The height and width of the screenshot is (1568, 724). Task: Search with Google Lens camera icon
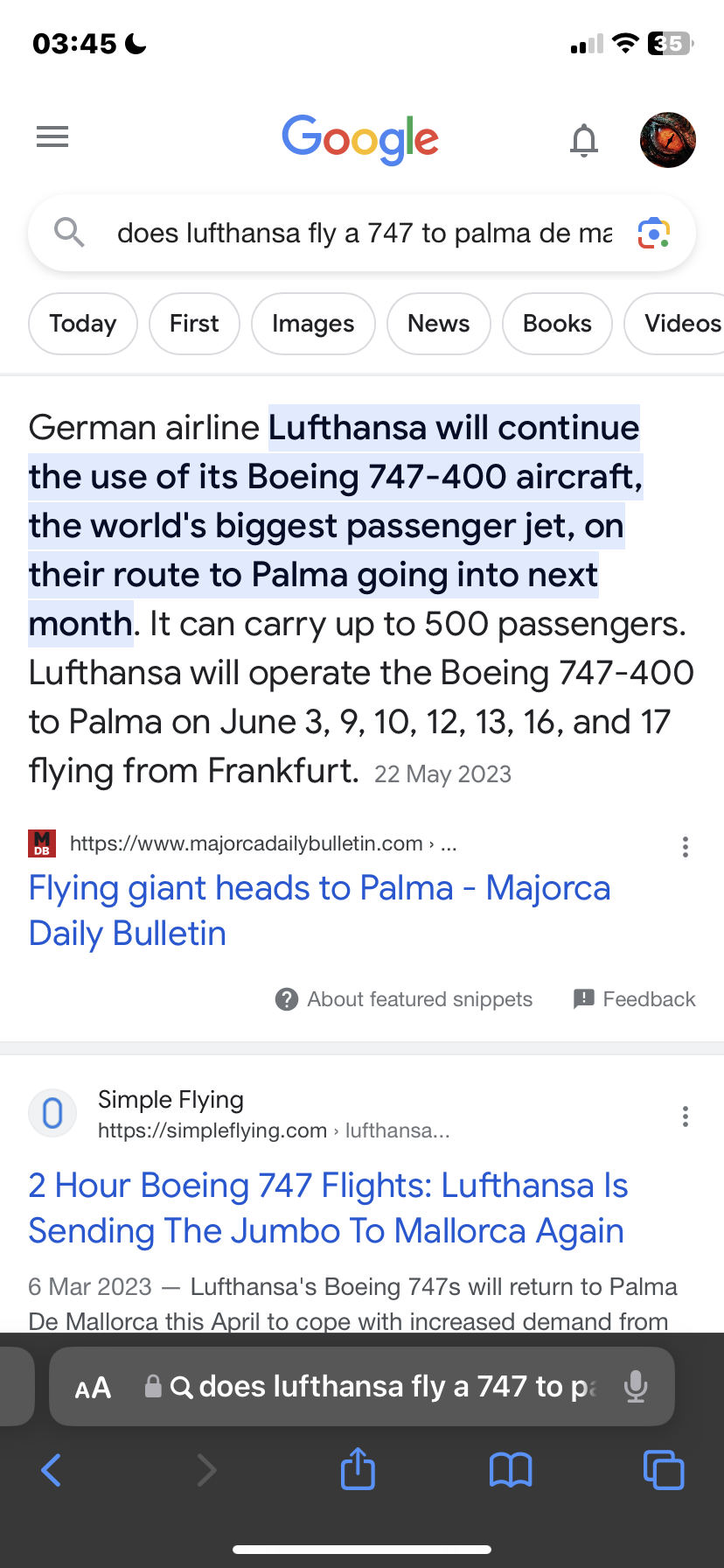pyautogui.click(x=654, y=234)
